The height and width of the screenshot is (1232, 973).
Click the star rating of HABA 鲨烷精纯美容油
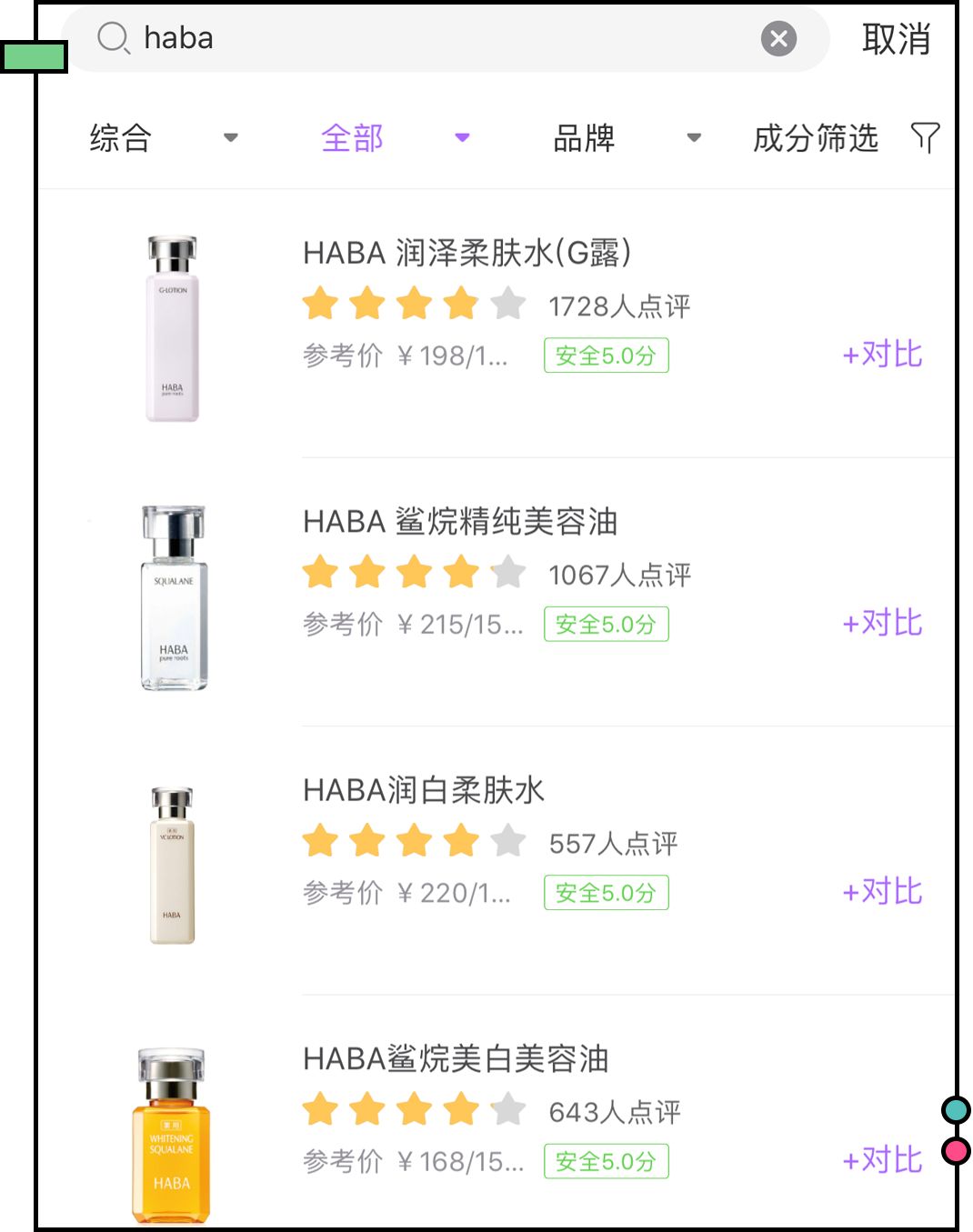pyautogui.click(x=414, y=573)
